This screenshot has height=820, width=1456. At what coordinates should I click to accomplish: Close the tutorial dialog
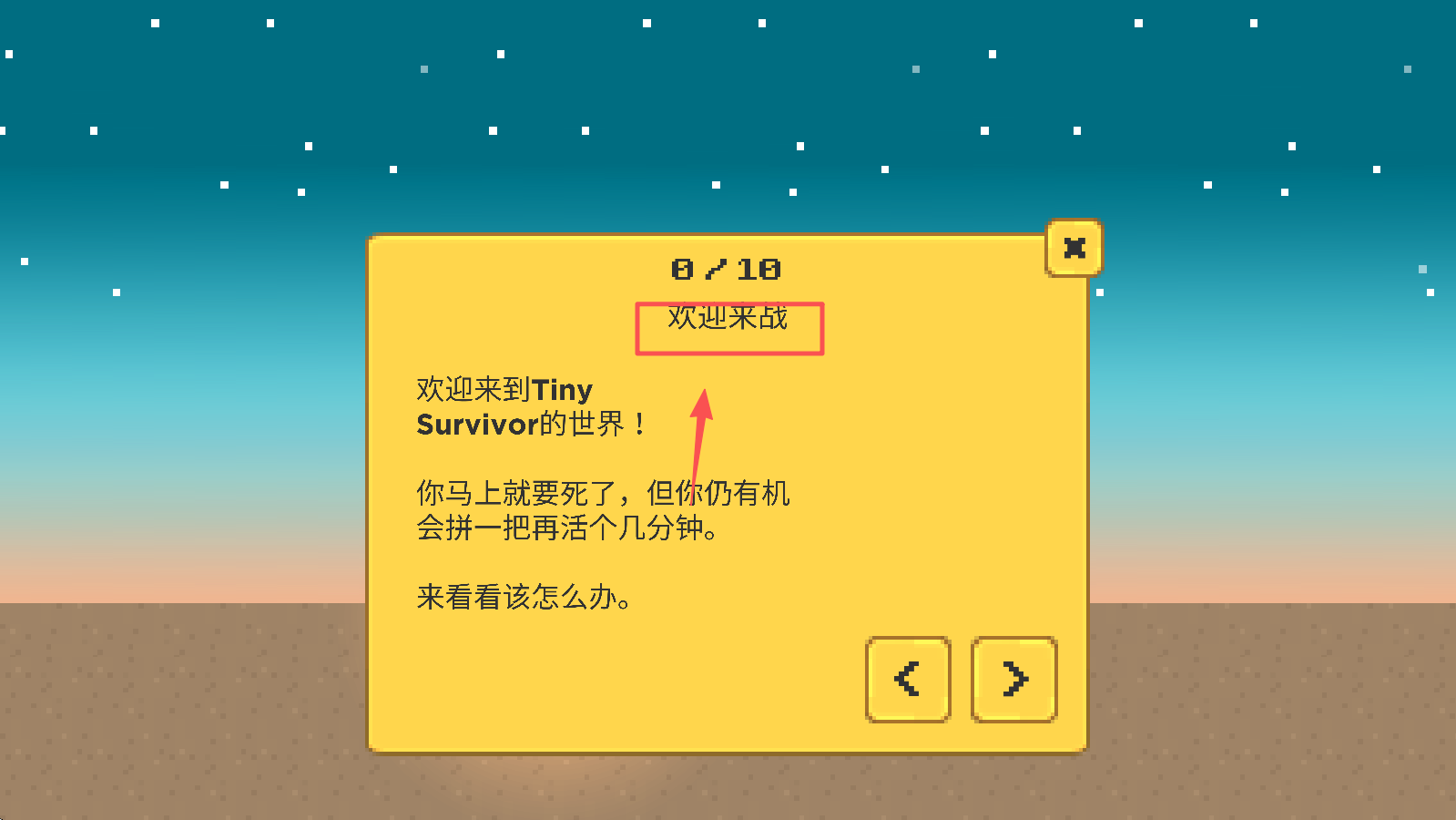pyautogui.click(x=1074, y=248)
